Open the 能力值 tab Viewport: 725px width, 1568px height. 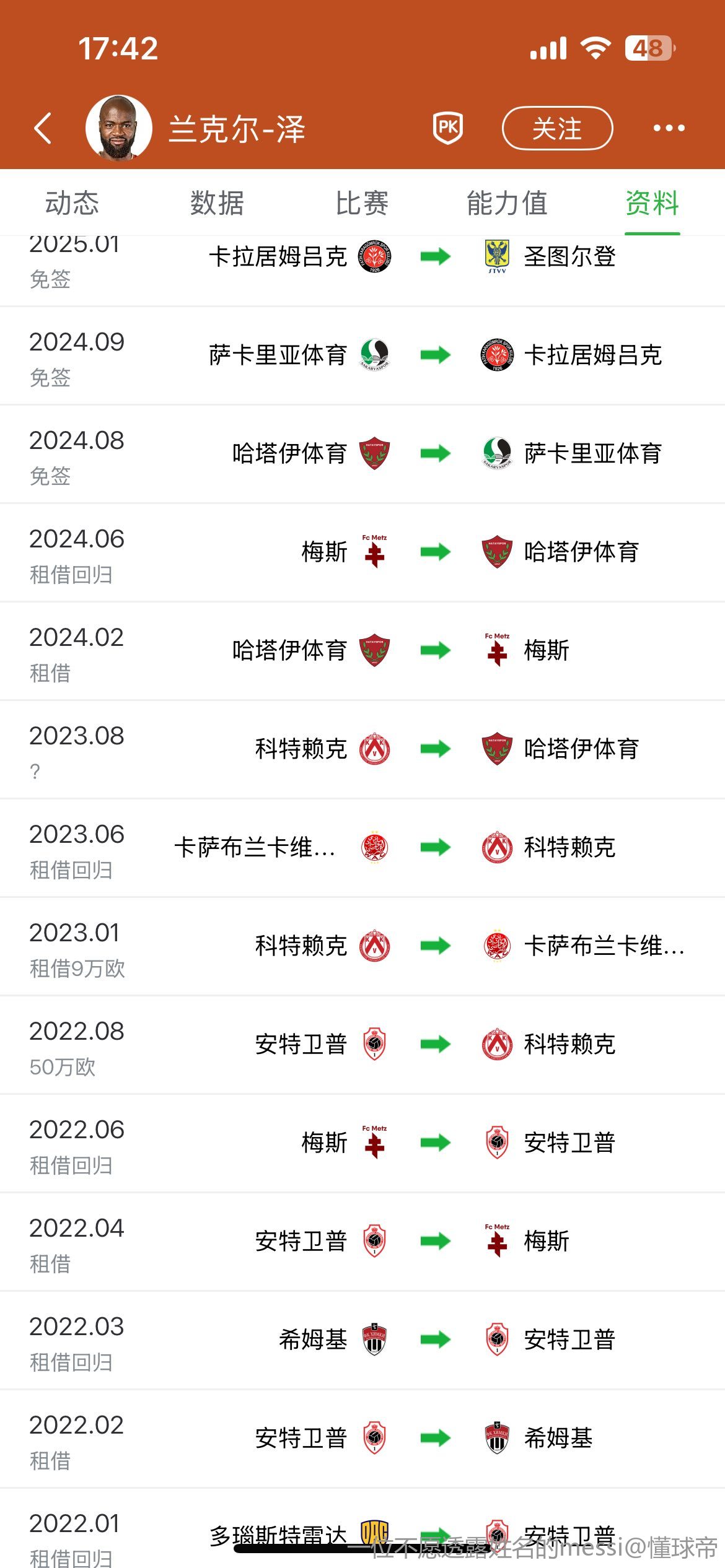pyautogui.click(x=507, y=203)
